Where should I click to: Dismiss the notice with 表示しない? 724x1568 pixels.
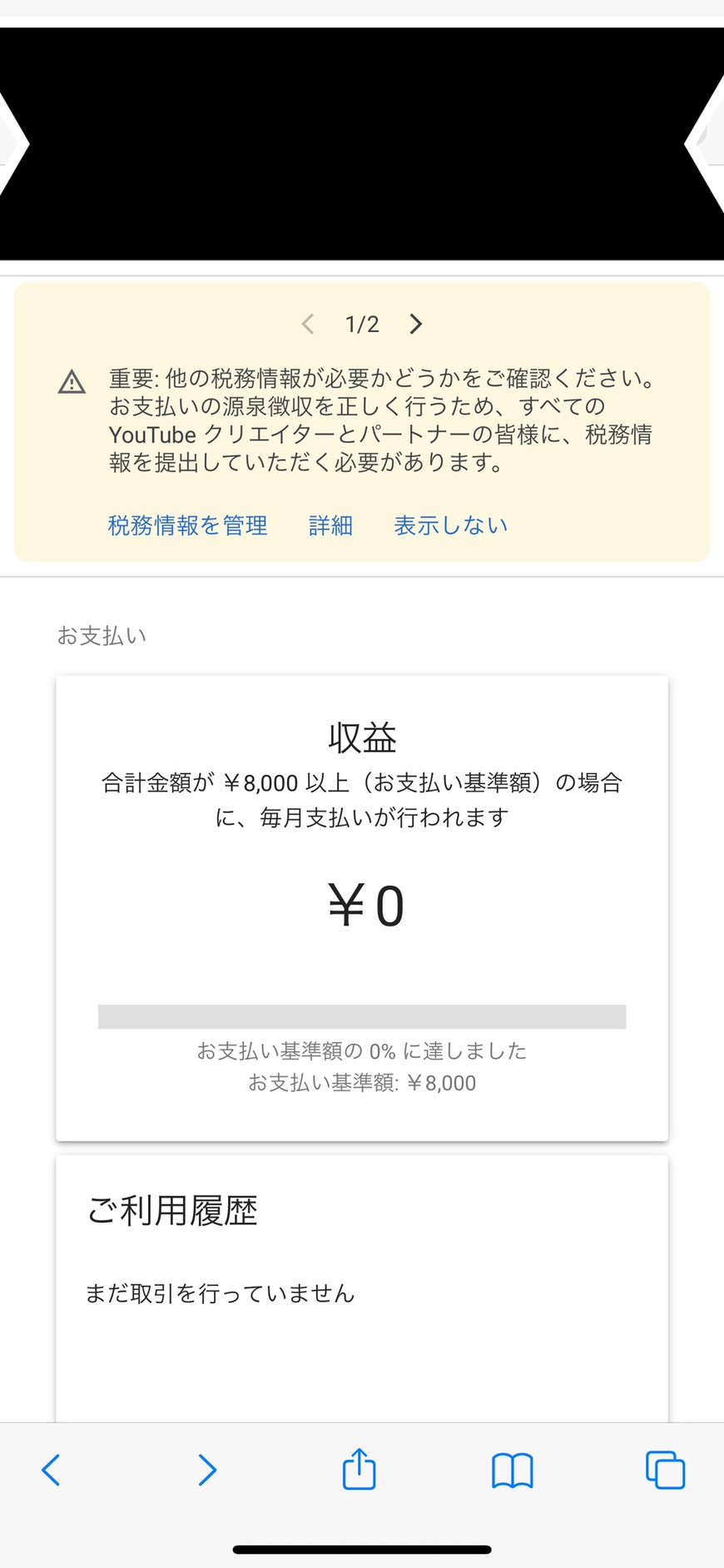[451, 525]
